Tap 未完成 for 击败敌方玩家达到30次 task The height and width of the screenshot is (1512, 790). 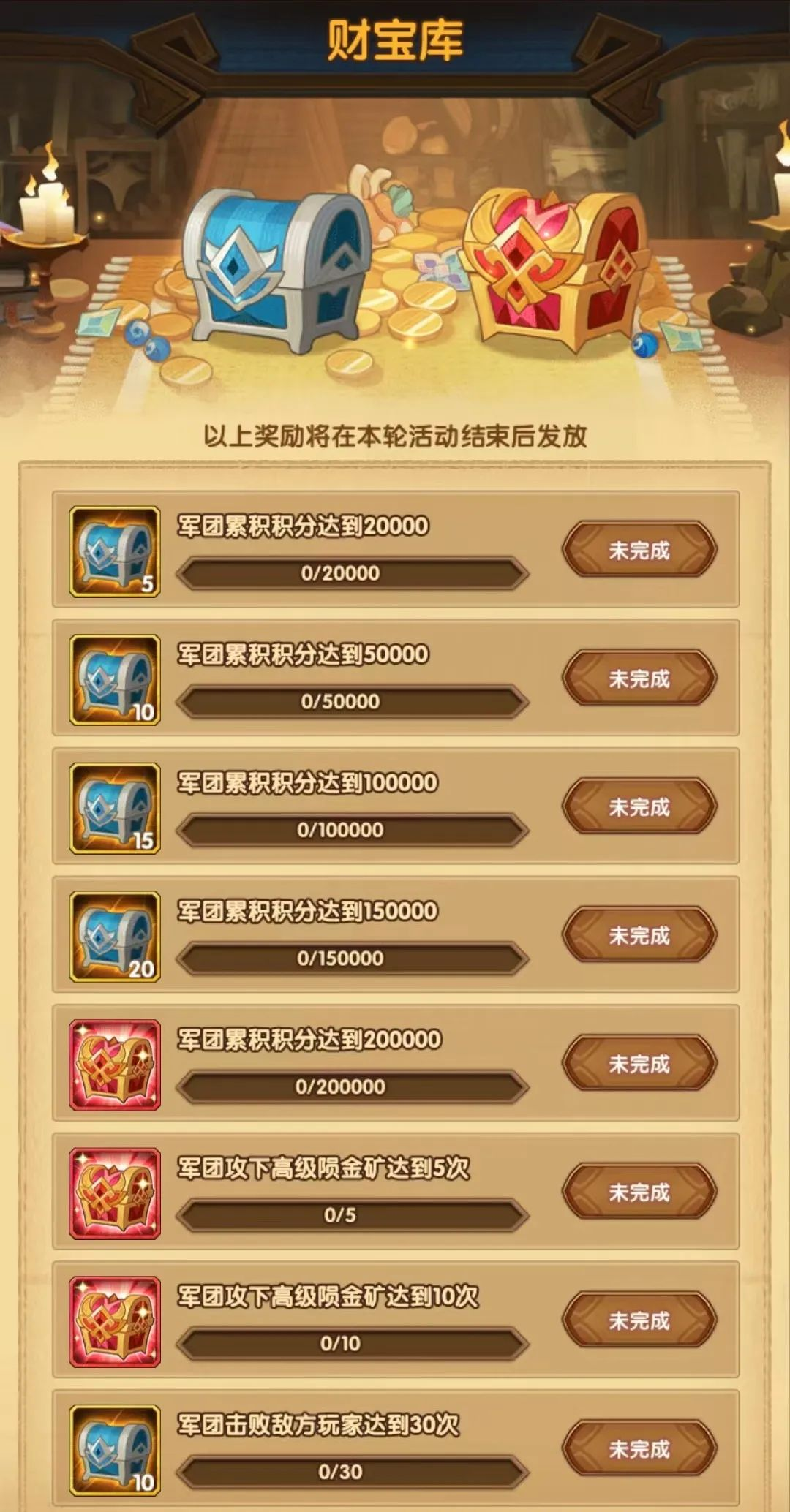tap(639, 1448)
